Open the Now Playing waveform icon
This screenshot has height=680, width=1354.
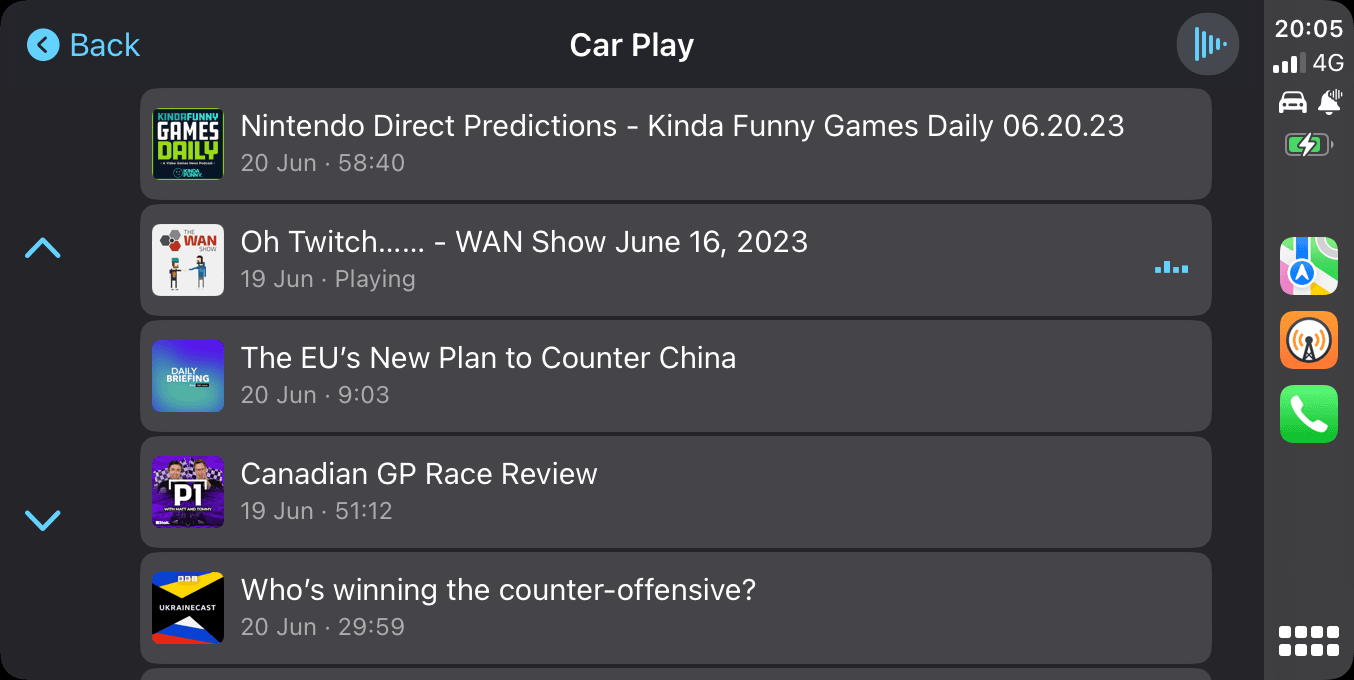[x=1208, y=45]
